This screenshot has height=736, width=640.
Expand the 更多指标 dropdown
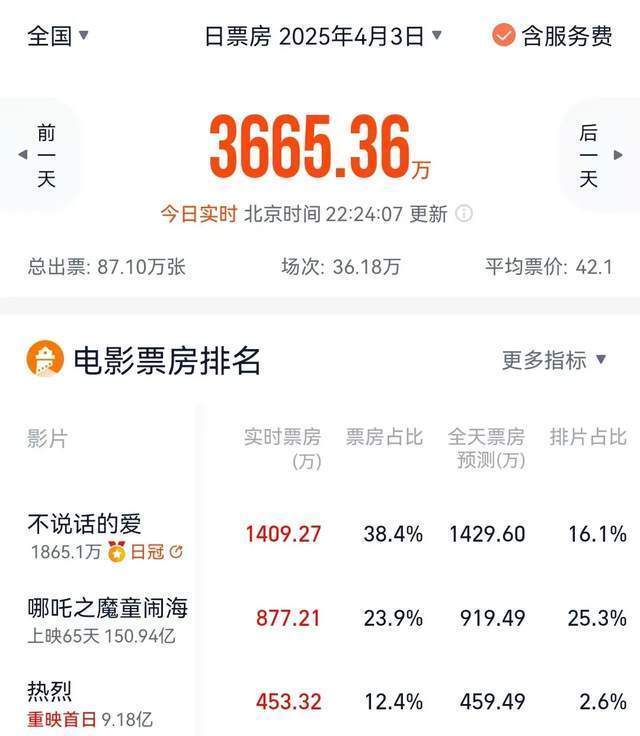point(554,360)
